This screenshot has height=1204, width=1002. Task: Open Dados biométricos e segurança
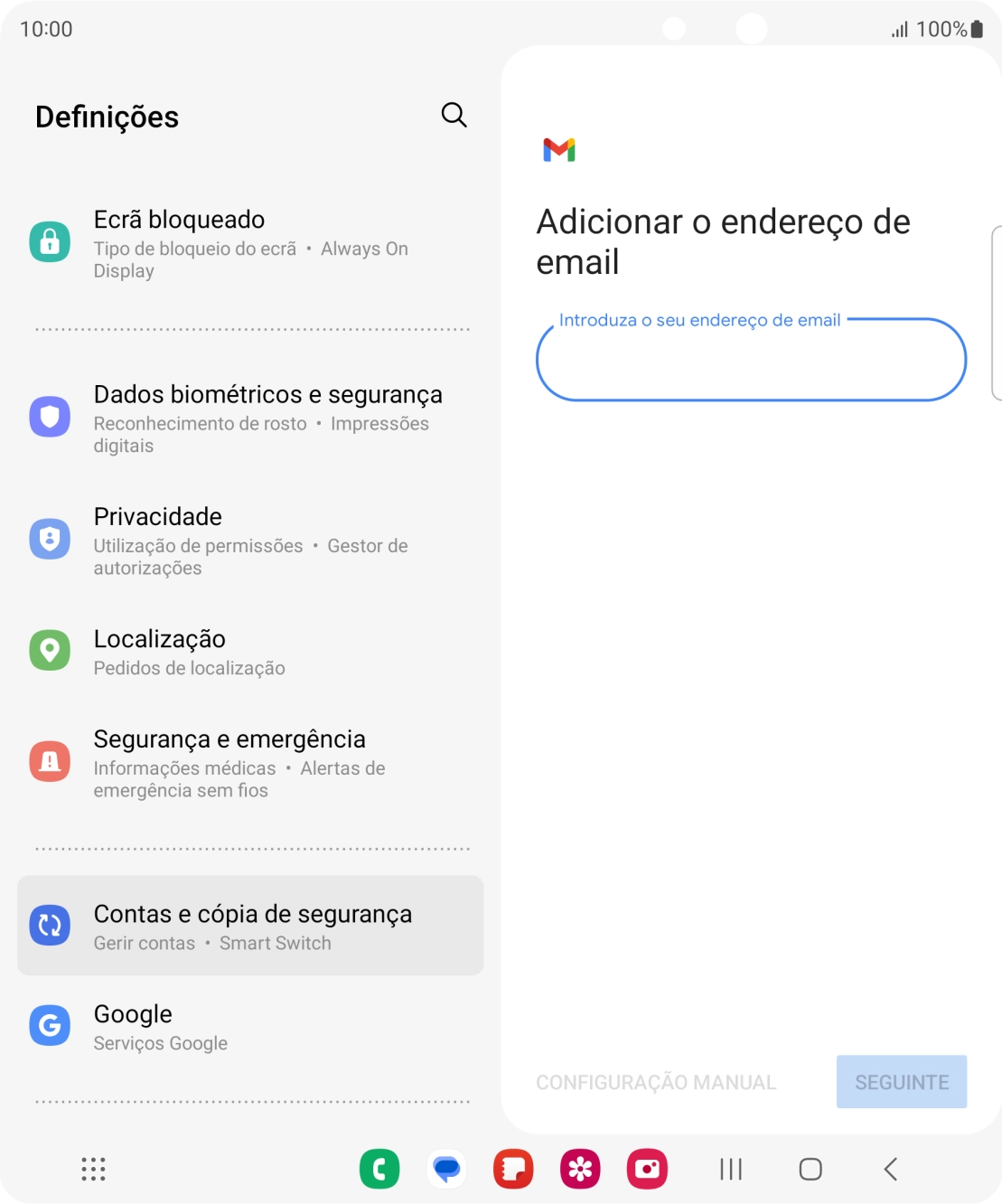tap(250, 419)
